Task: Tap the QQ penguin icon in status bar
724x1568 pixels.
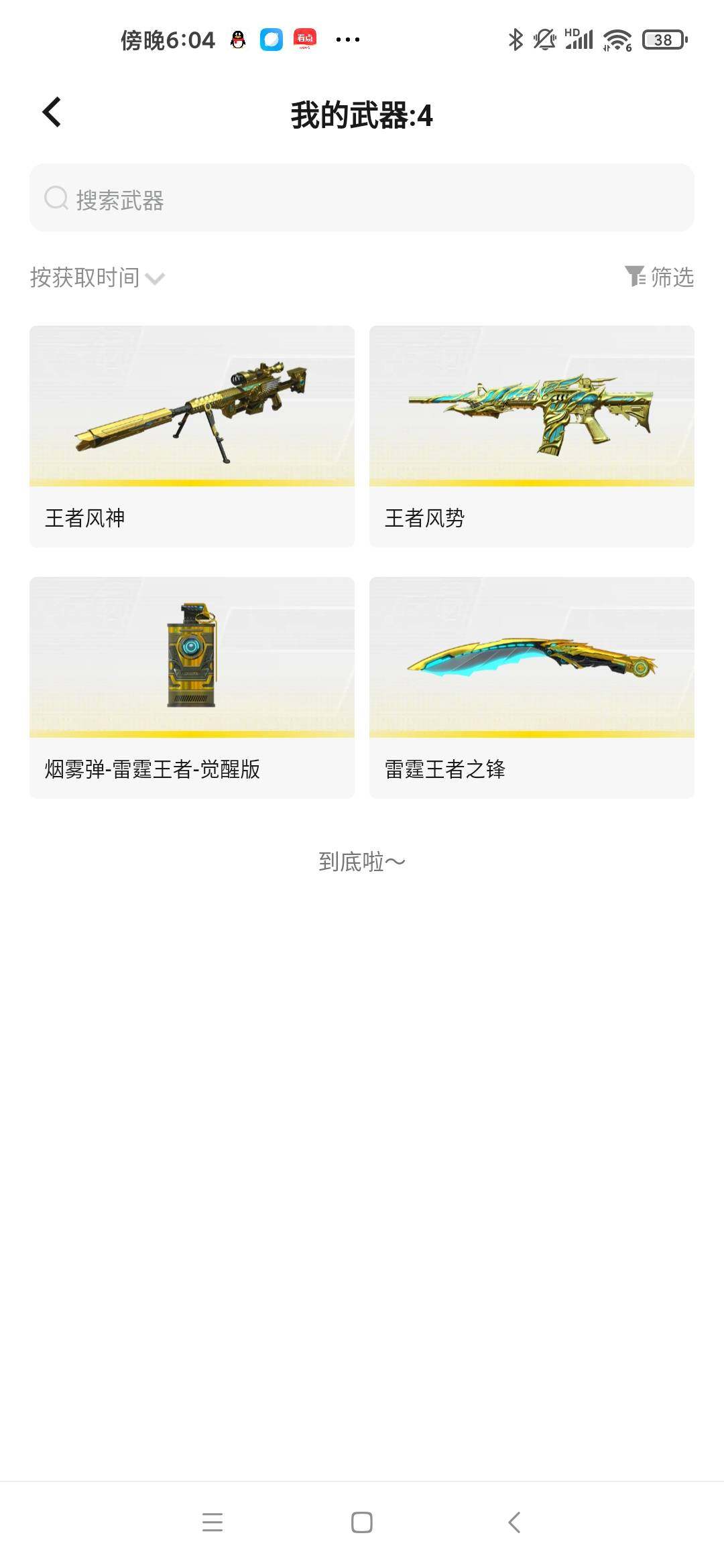Action: click(238, 38)
